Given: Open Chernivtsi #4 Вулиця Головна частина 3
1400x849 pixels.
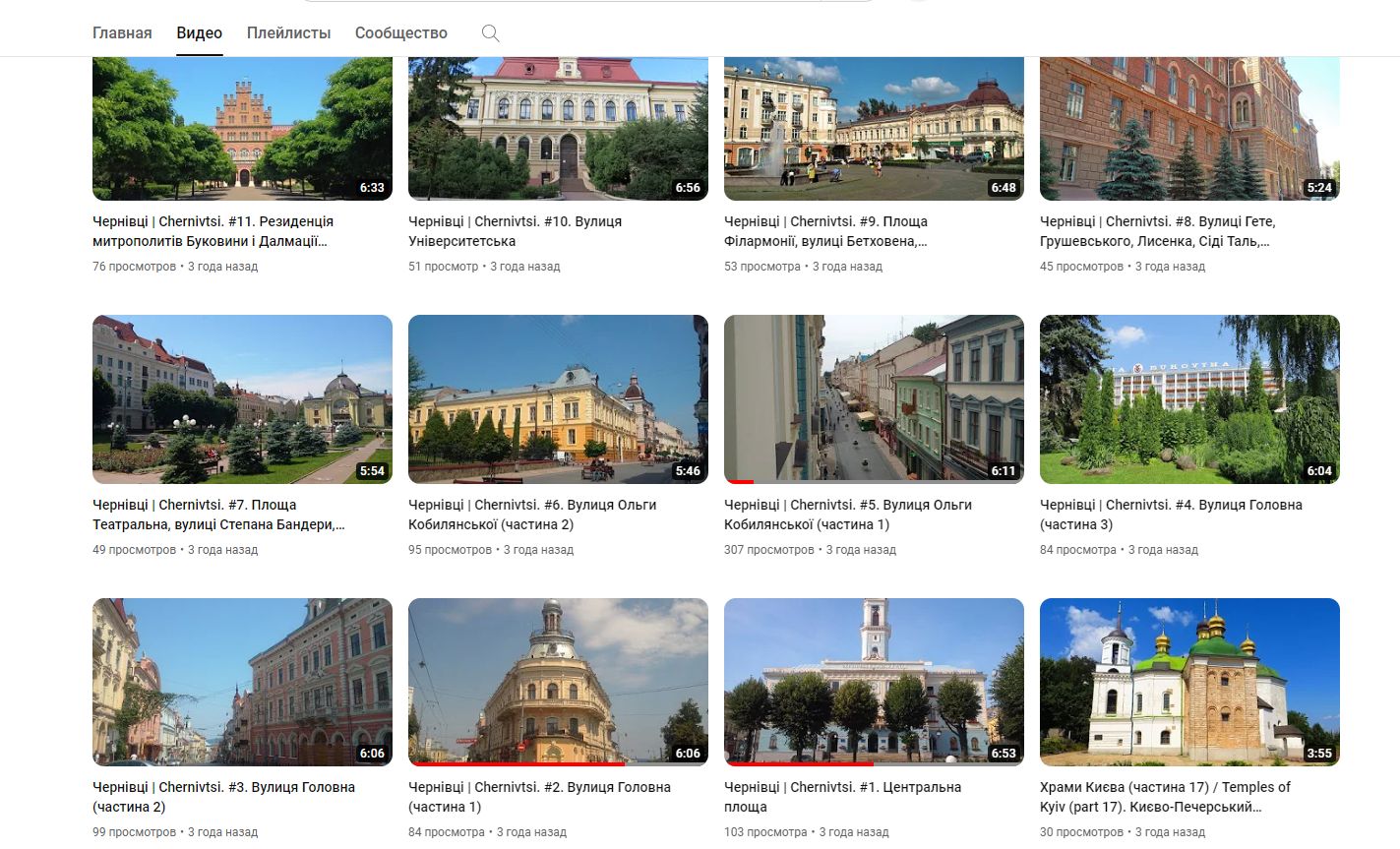Looking at the screenshot, I should tap(1189, 398).
